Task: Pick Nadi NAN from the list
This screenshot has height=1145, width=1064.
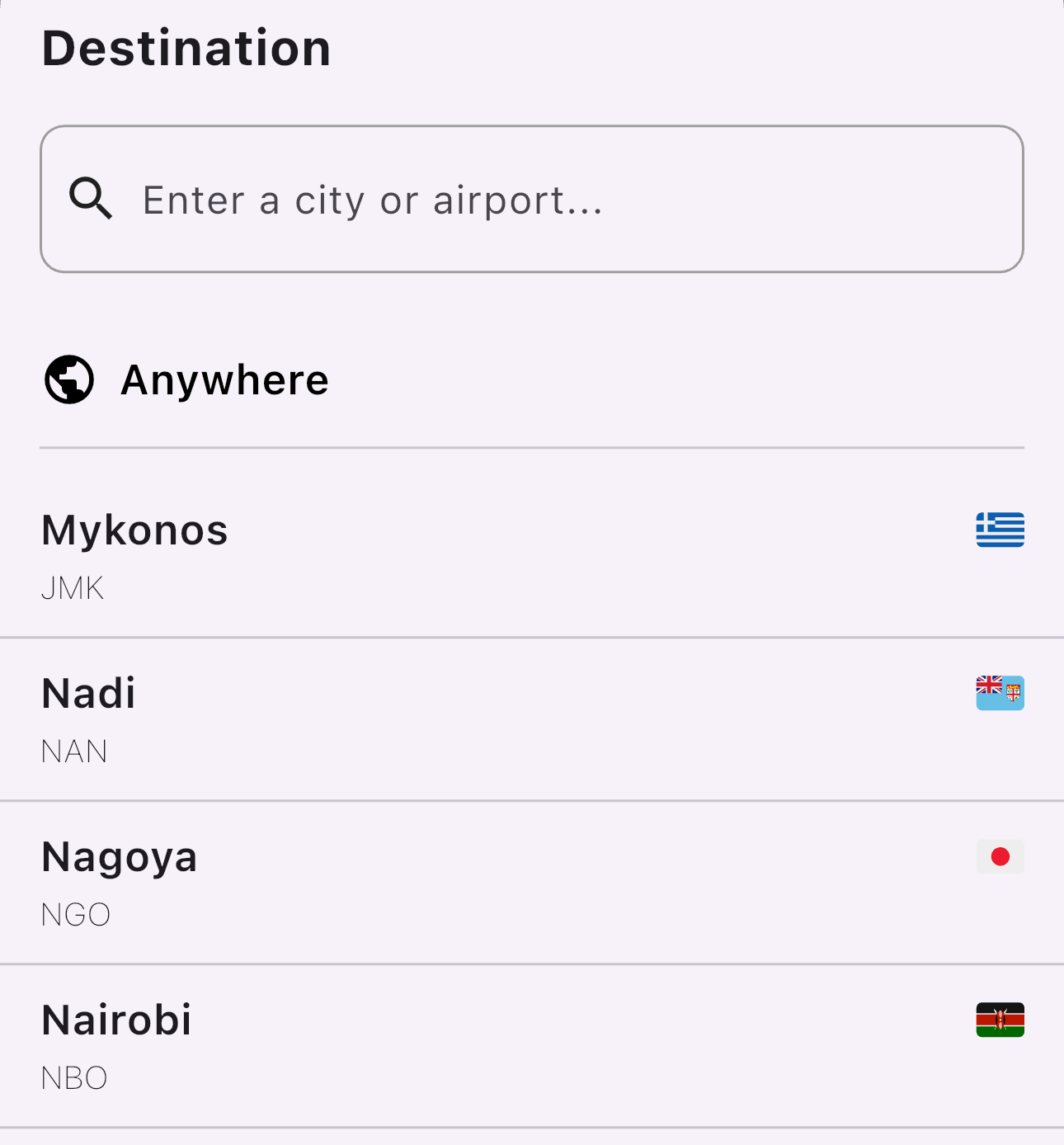Action: click(x=532, y=719)
